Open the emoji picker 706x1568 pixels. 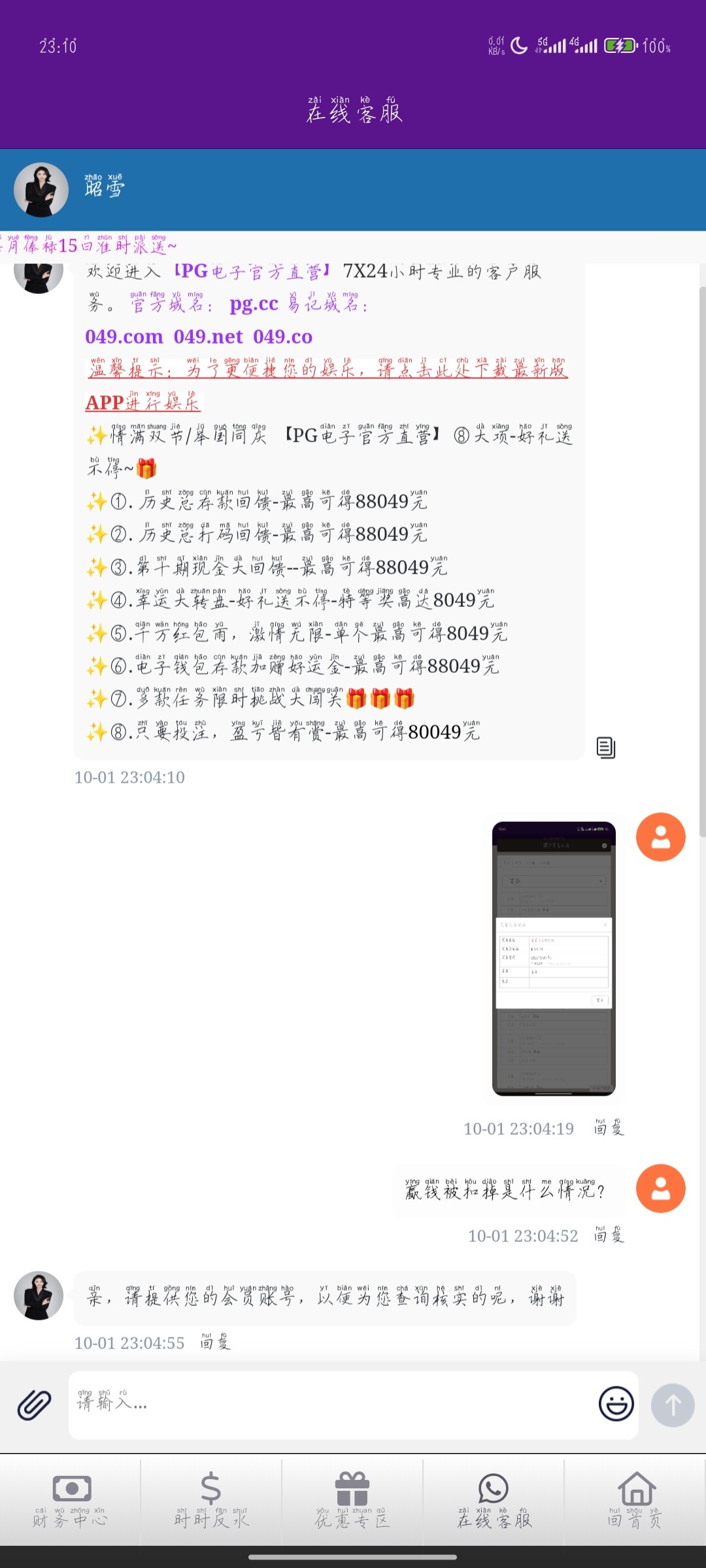click(x=616, y=1403)
